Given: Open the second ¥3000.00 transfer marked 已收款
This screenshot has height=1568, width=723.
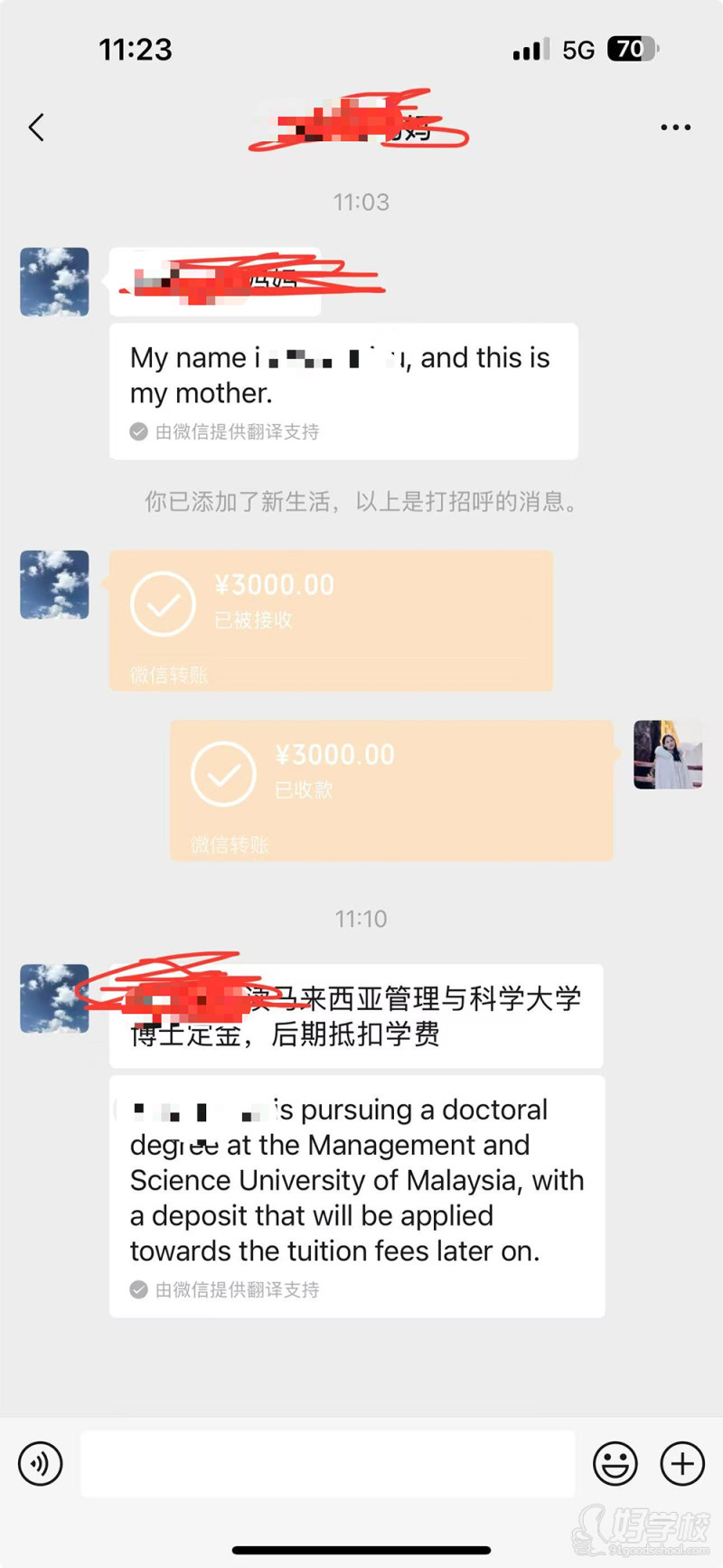Looking at the screenshot, I should pos(390,790).
